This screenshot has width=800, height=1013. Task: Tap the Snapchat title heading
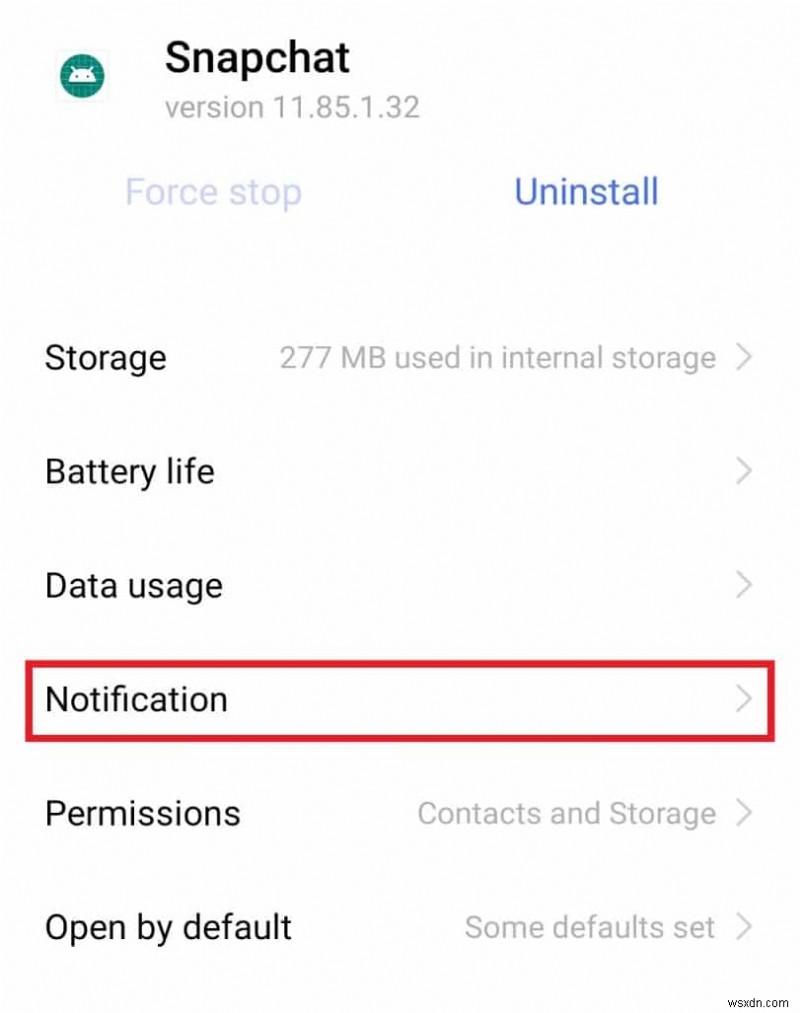[257, 57]
